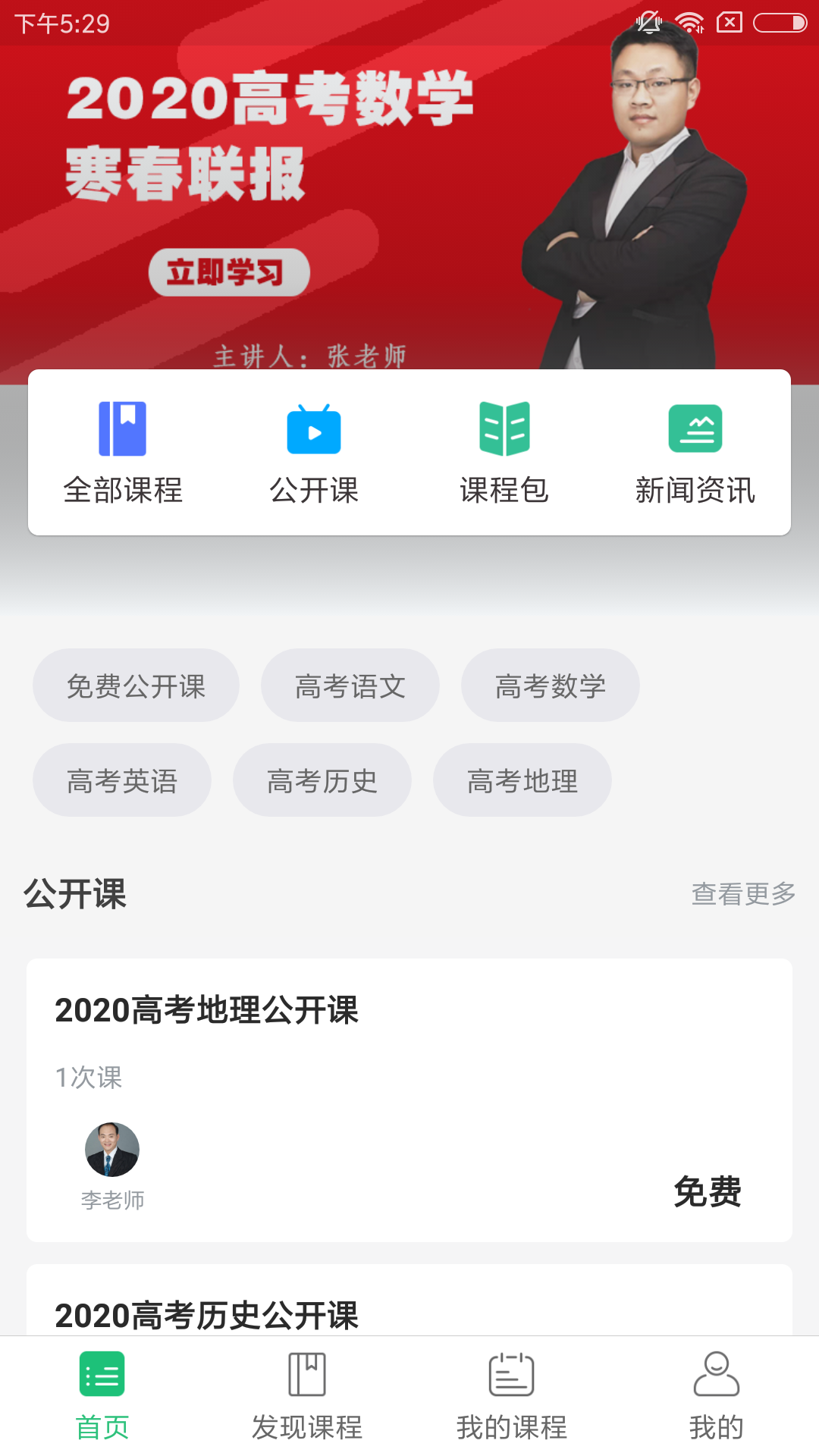Open 课程包 via the green book icon
The width and height of the screenshot is (819, 1456).
click(x=504, y=429)
